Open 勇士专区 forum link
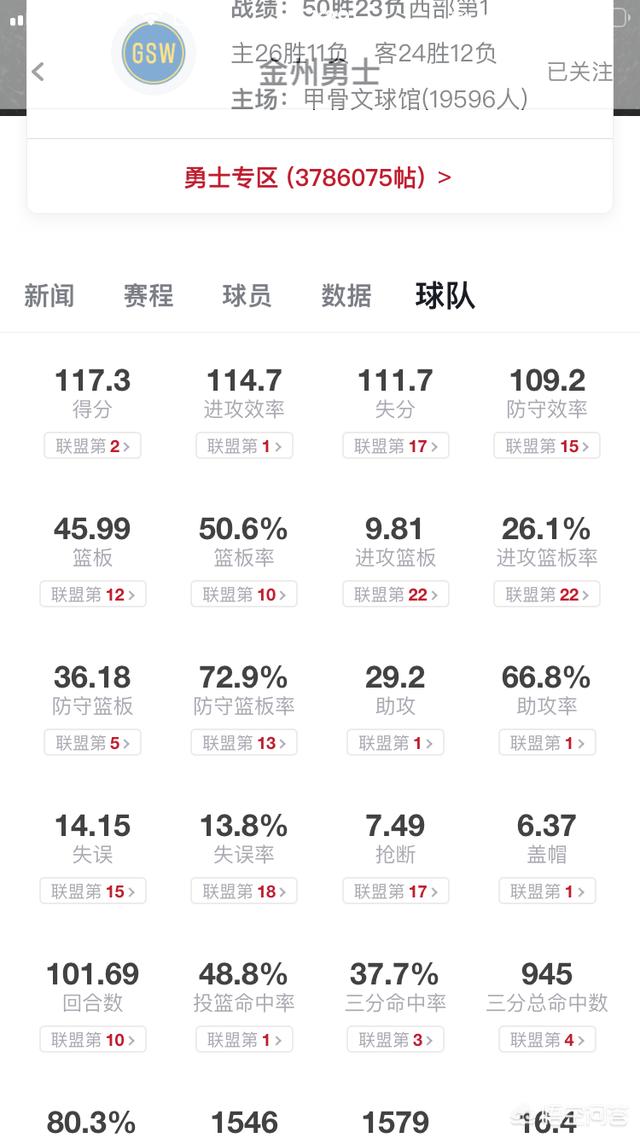Image resolution: width=640 pixels, height=1138 pixels. click(317, 177)
